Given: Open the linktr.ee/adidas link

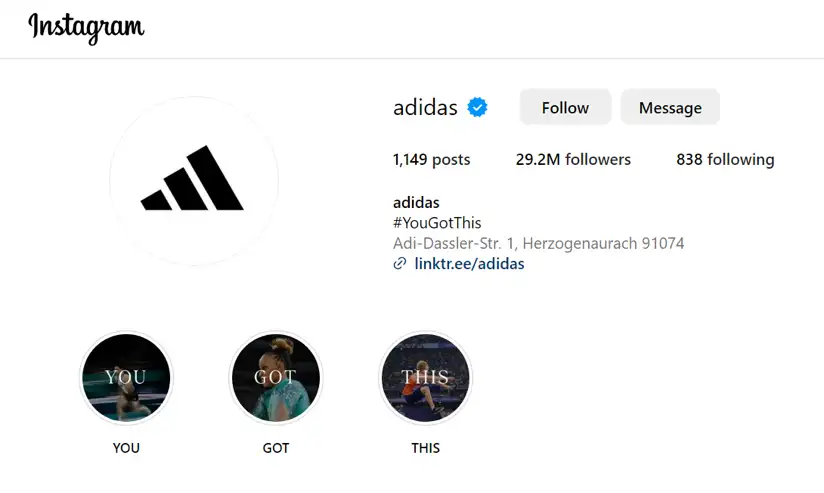Looking at the screenshot, I should pyautogui.click(x=468, y=264).
